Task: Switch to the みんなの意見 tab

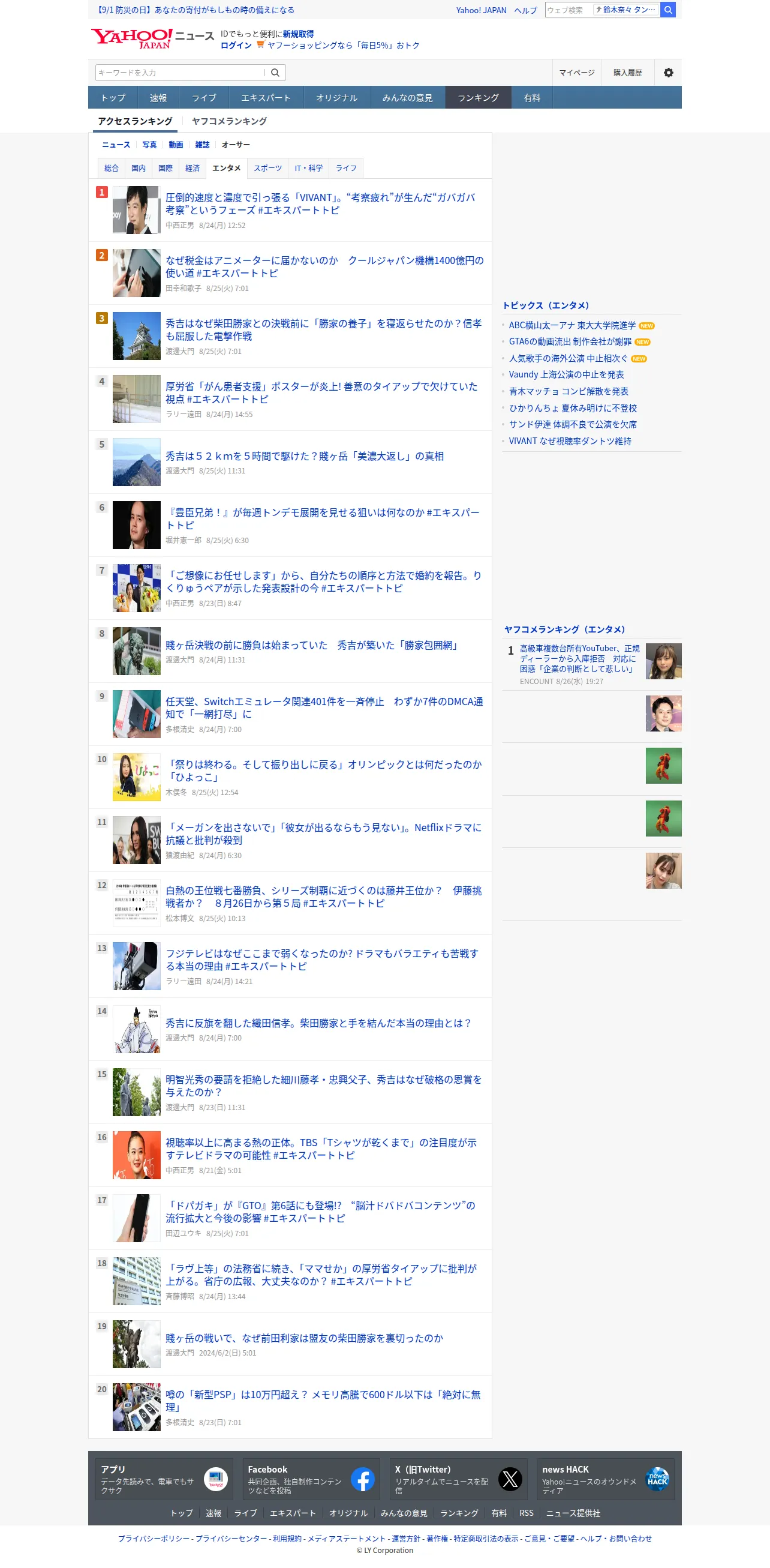Action: 407,97
